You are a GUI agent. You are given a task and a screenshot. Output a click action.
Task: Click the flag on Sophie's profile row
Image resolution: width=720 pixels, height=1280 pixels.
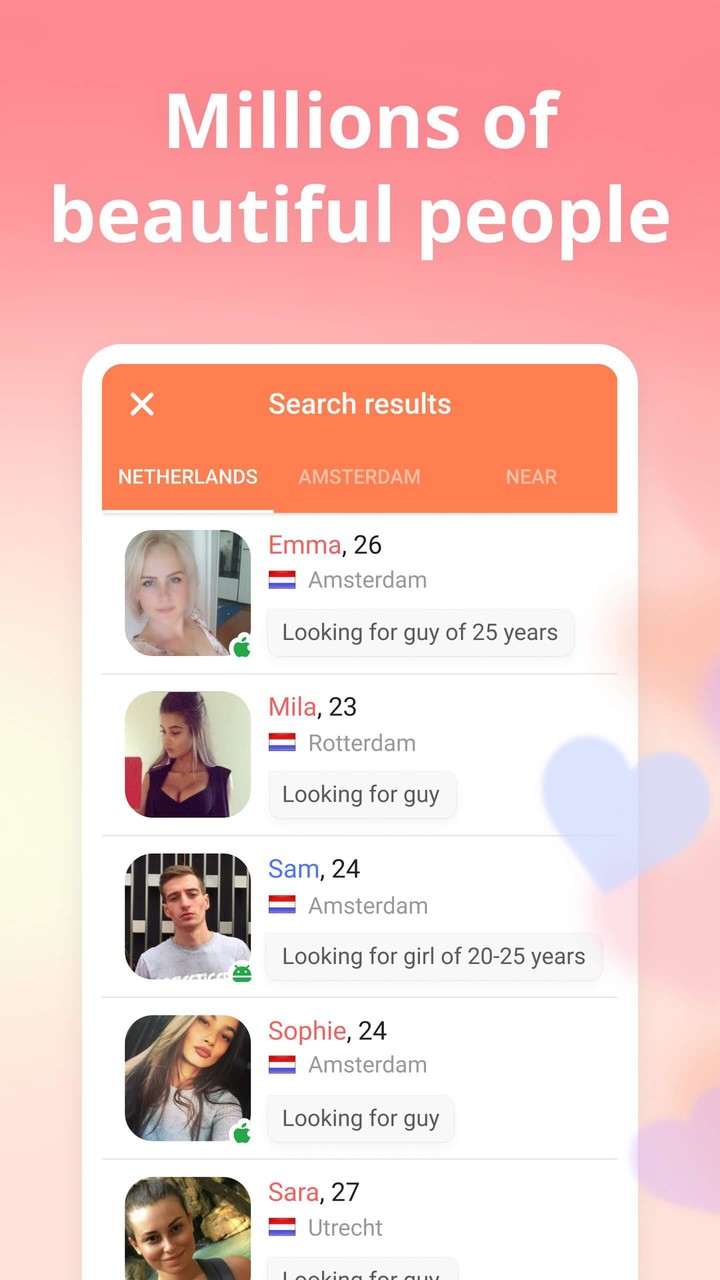(x=283, y=1065)
